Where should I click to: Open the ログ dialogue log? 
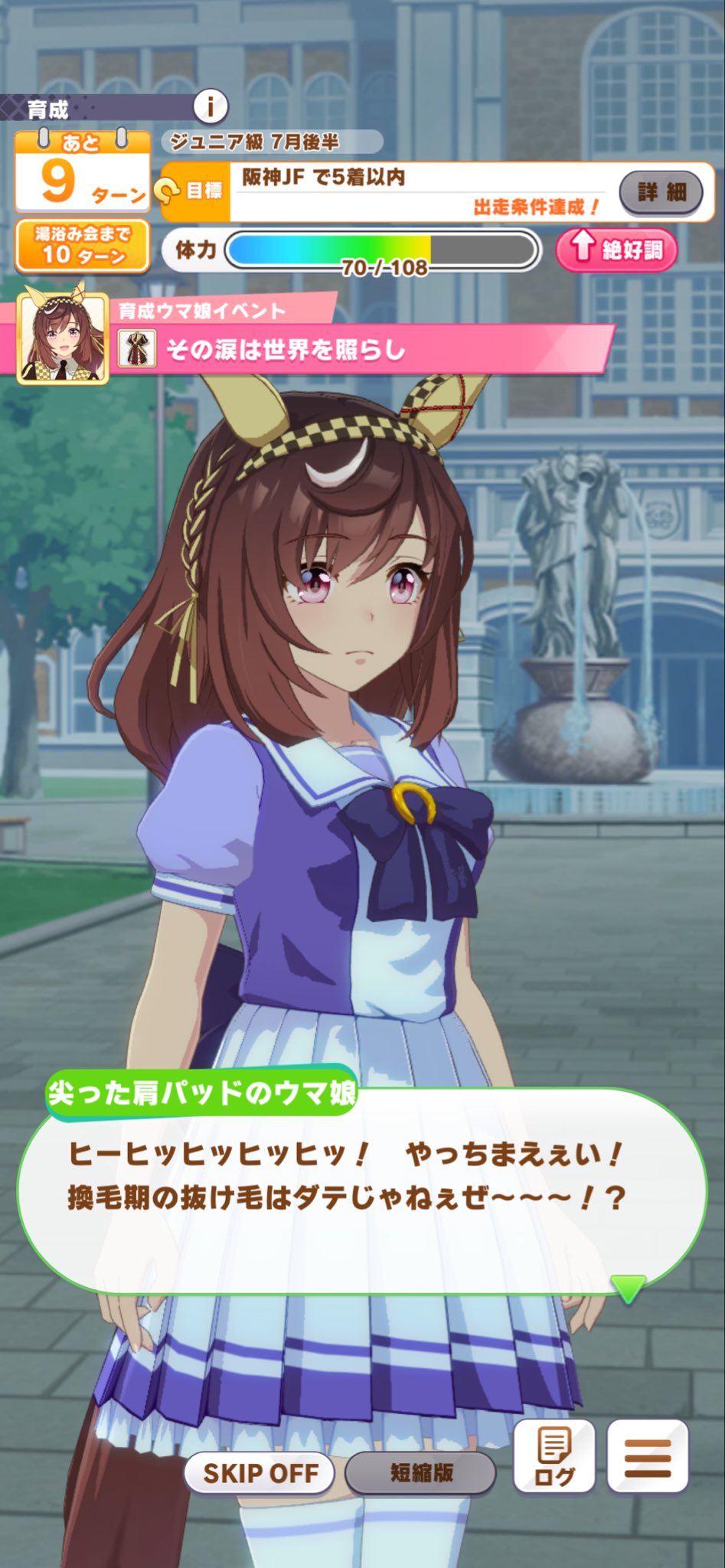point(554,1456)
